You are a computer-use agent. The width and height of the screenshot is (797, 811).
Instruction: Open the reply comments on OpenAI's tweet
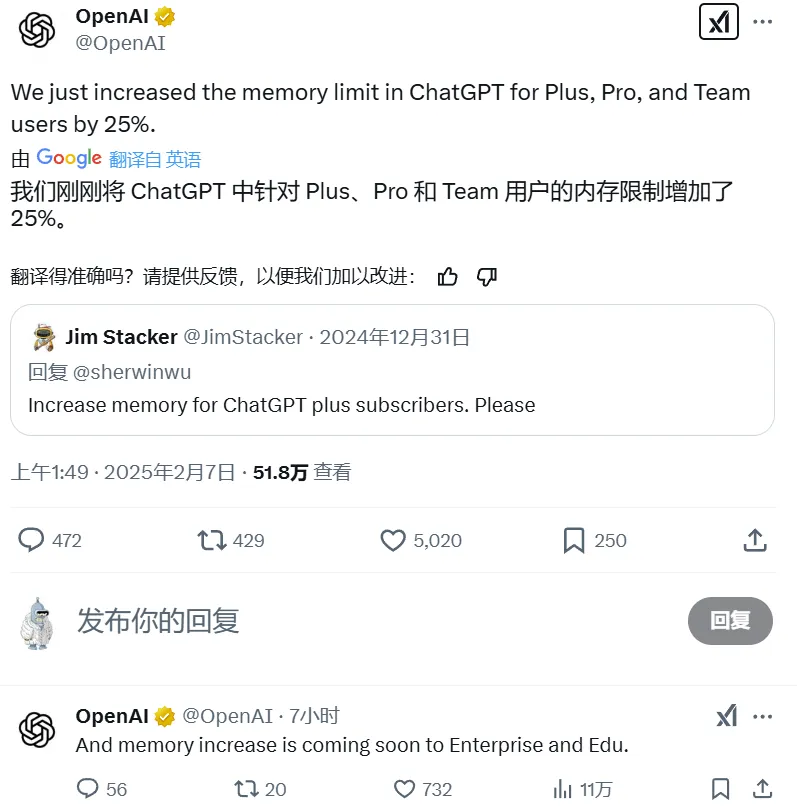(x=31, y=540)
